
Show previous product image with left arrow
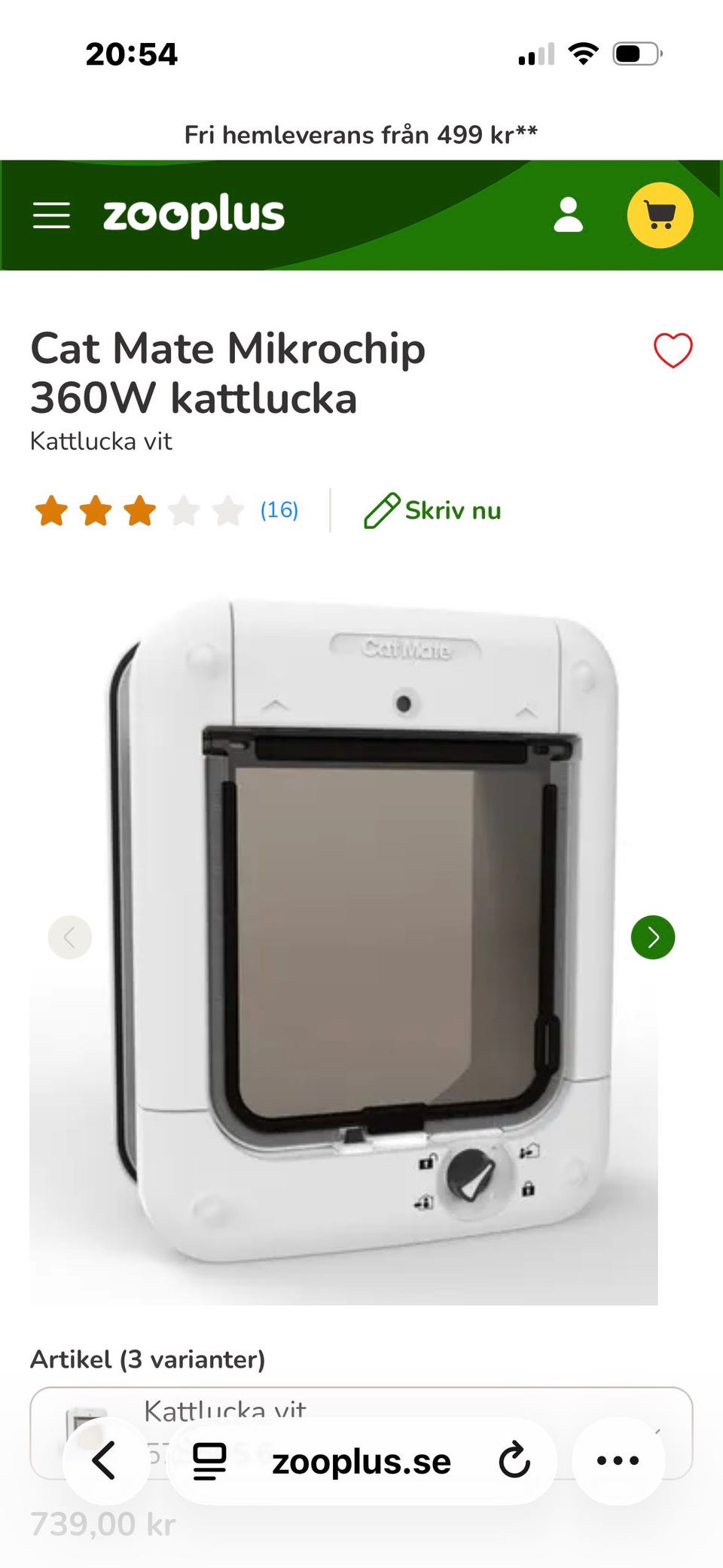click(70, 937)
